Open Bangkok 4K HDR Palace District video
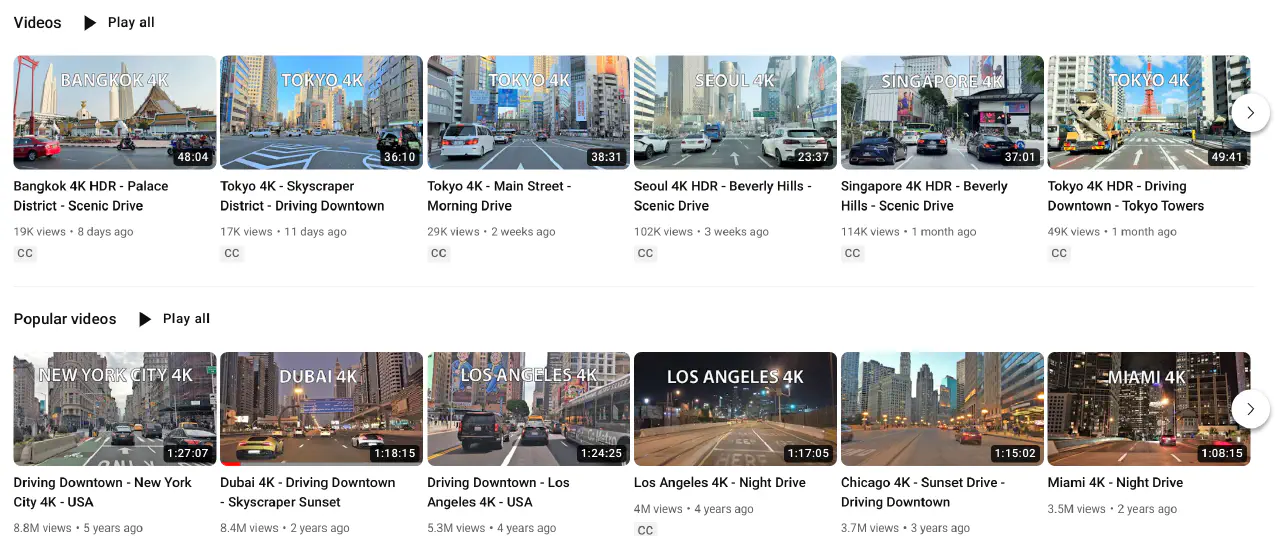1280x536 pixels. click(115, 112)
